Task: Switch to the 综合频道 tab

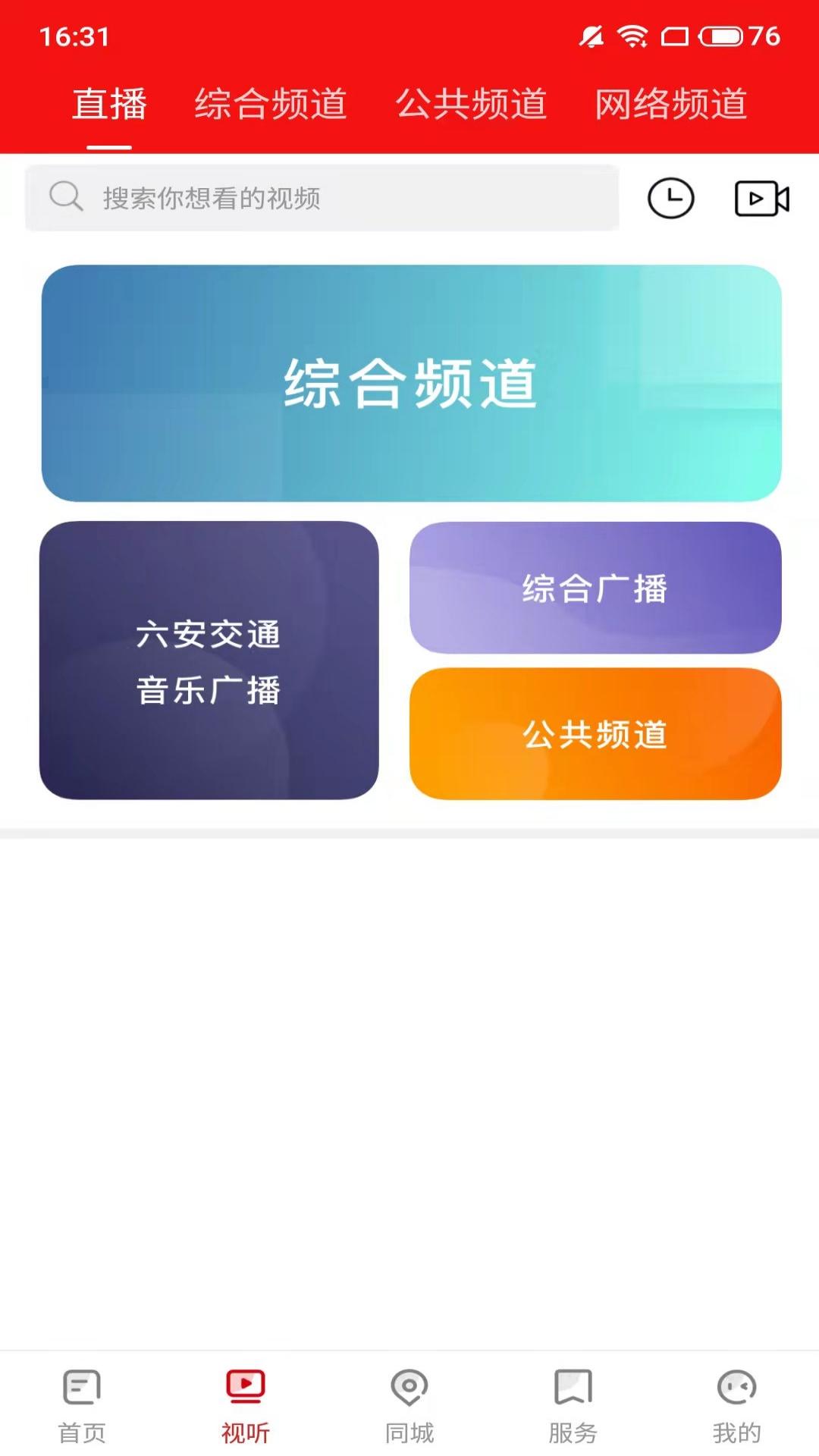Action: pos(271,105)
